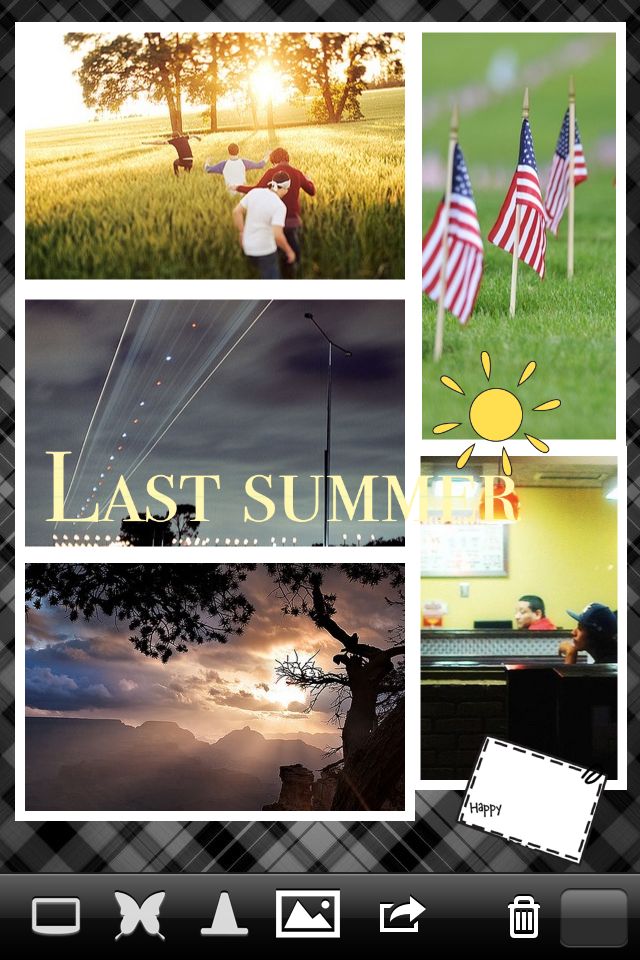Select the 'Happy' note sticker

click(531, 798)
